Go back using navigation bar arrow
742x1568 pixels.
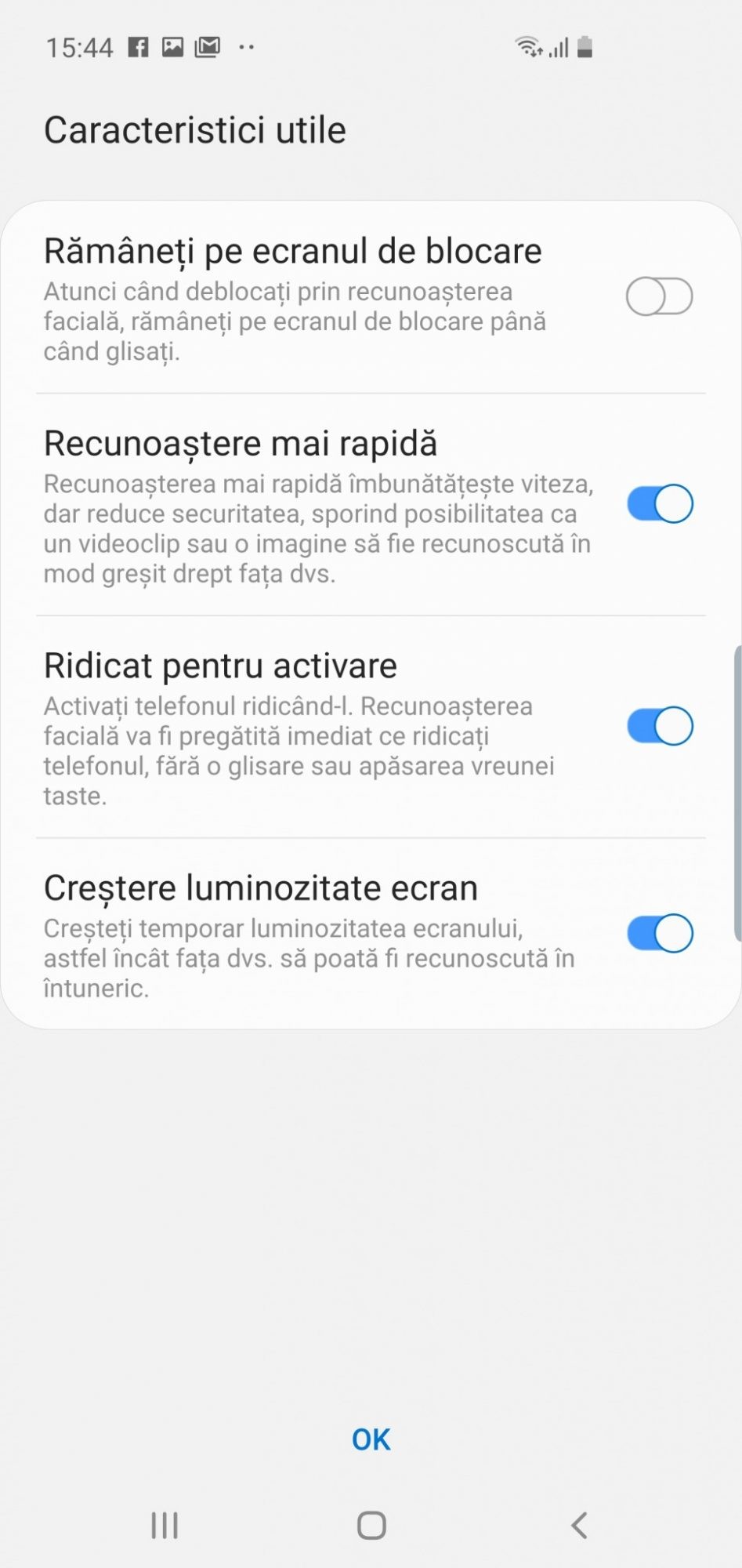coord(579,1526)
